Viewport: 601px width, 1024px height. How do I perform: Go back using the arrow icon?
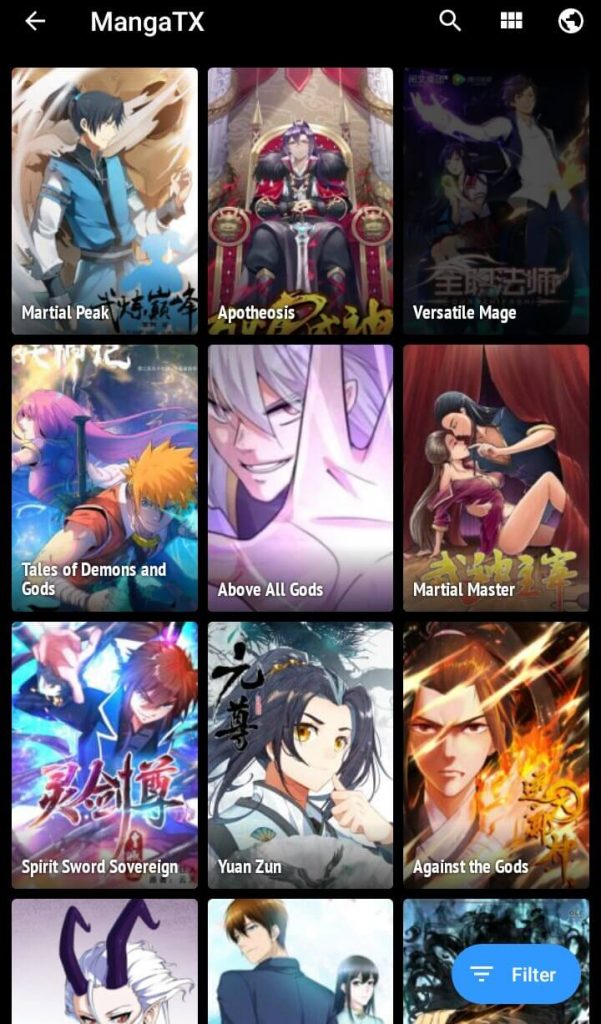(35, 21)
